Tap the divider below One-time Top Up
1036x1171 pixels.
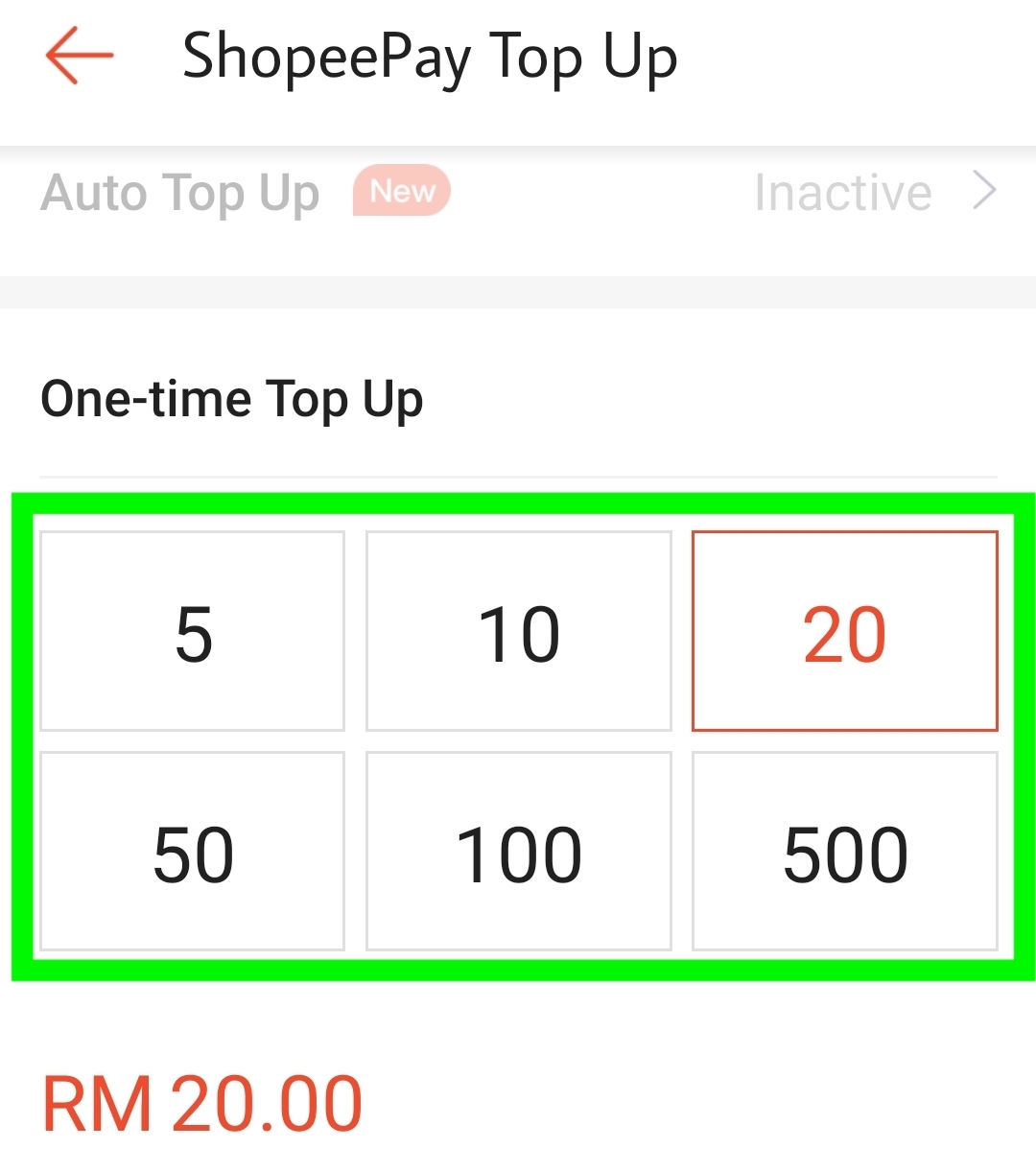tap(518, 472)
